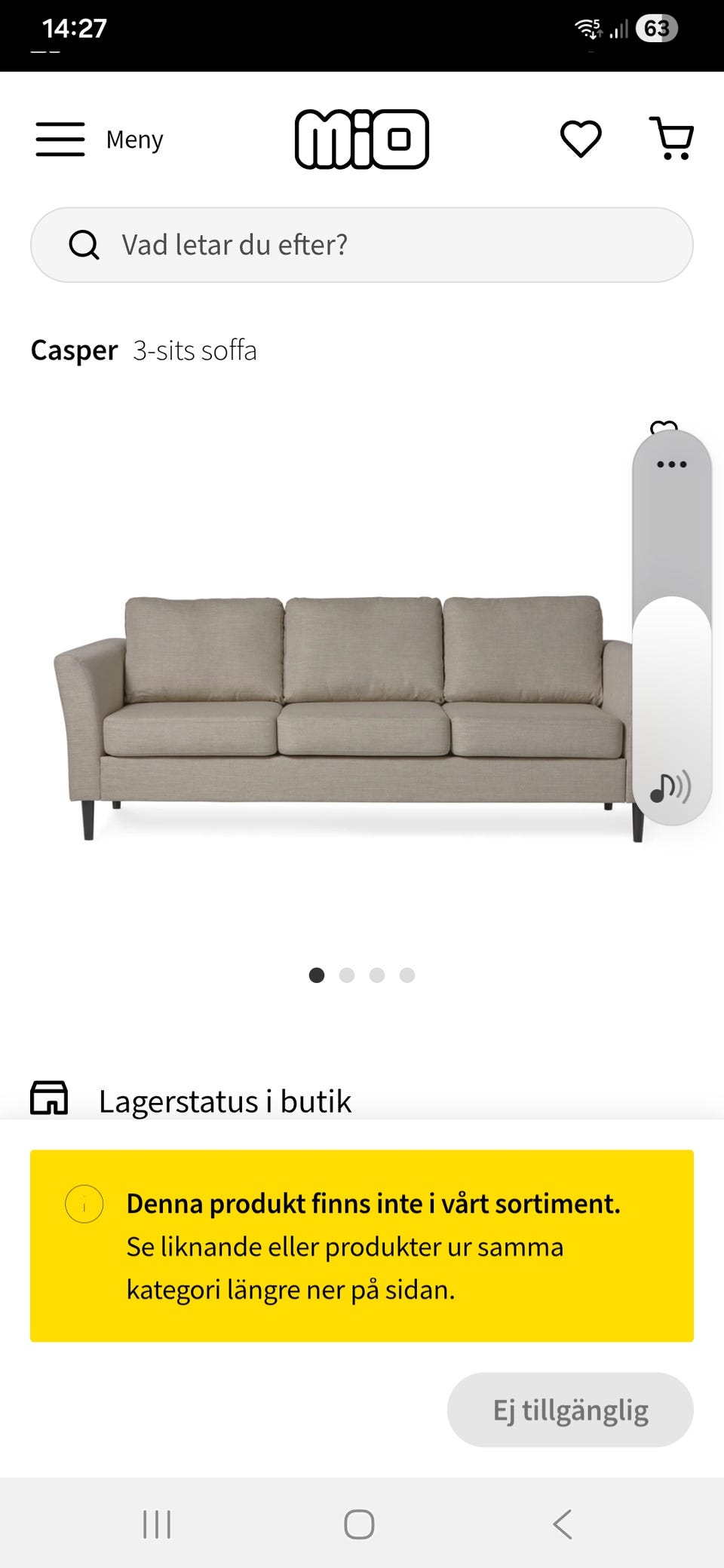
Task: Click the magnifying glass search icon
Action: tap(84, 244)
